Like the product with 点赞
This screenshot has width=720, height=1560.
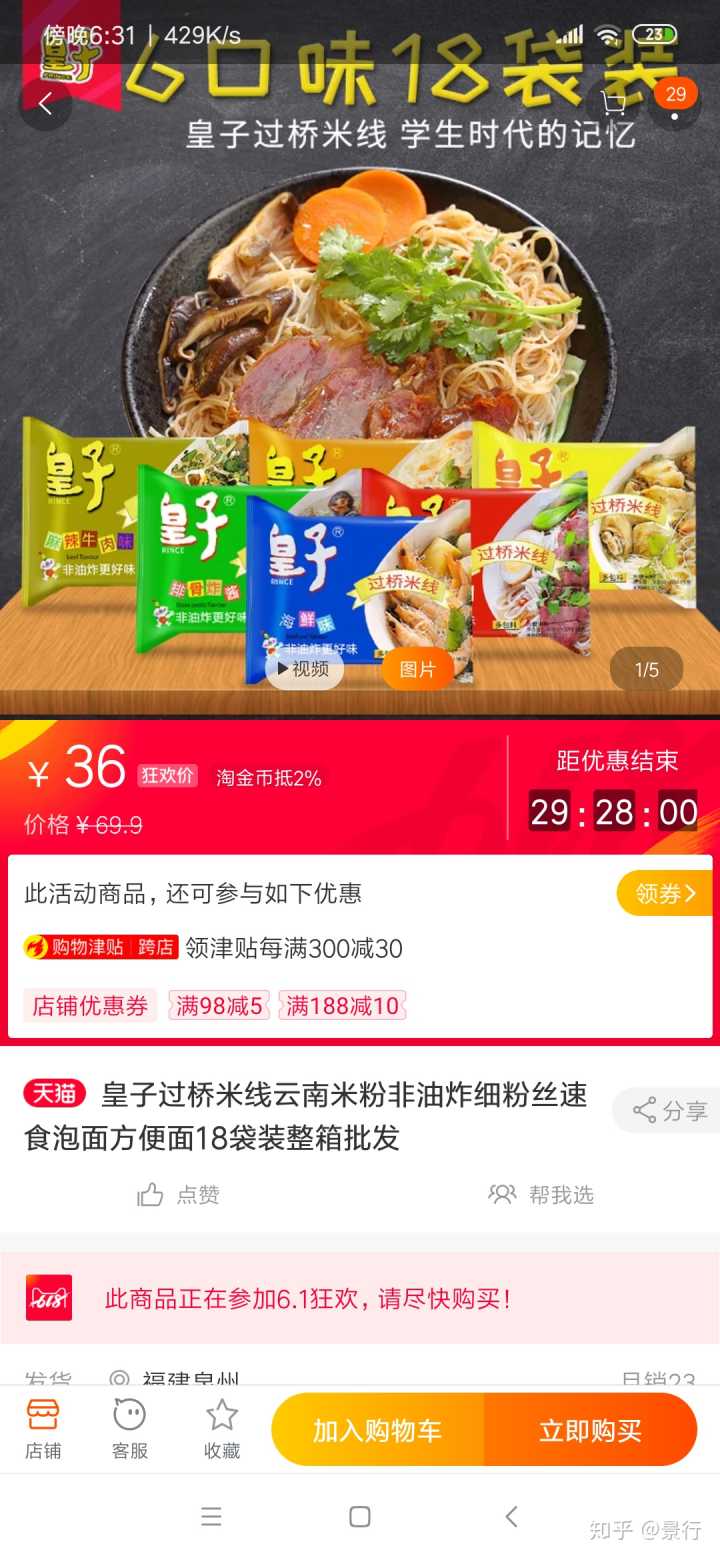pos(179,1194)
